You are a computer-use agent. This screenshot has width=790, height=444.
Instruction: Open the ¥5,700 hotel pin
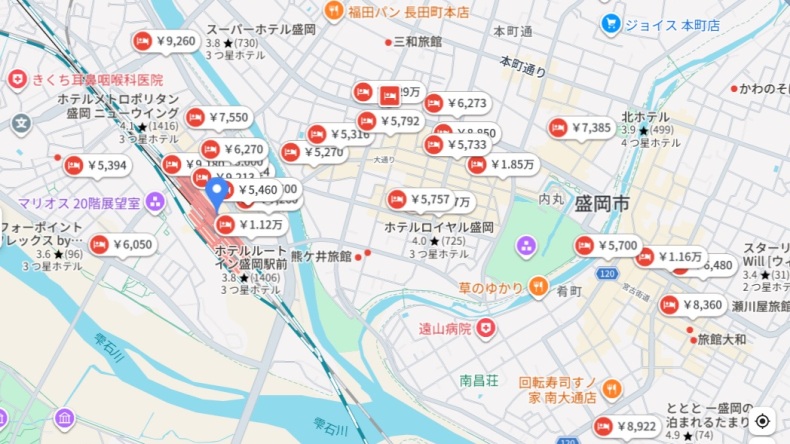click(607, 246)
